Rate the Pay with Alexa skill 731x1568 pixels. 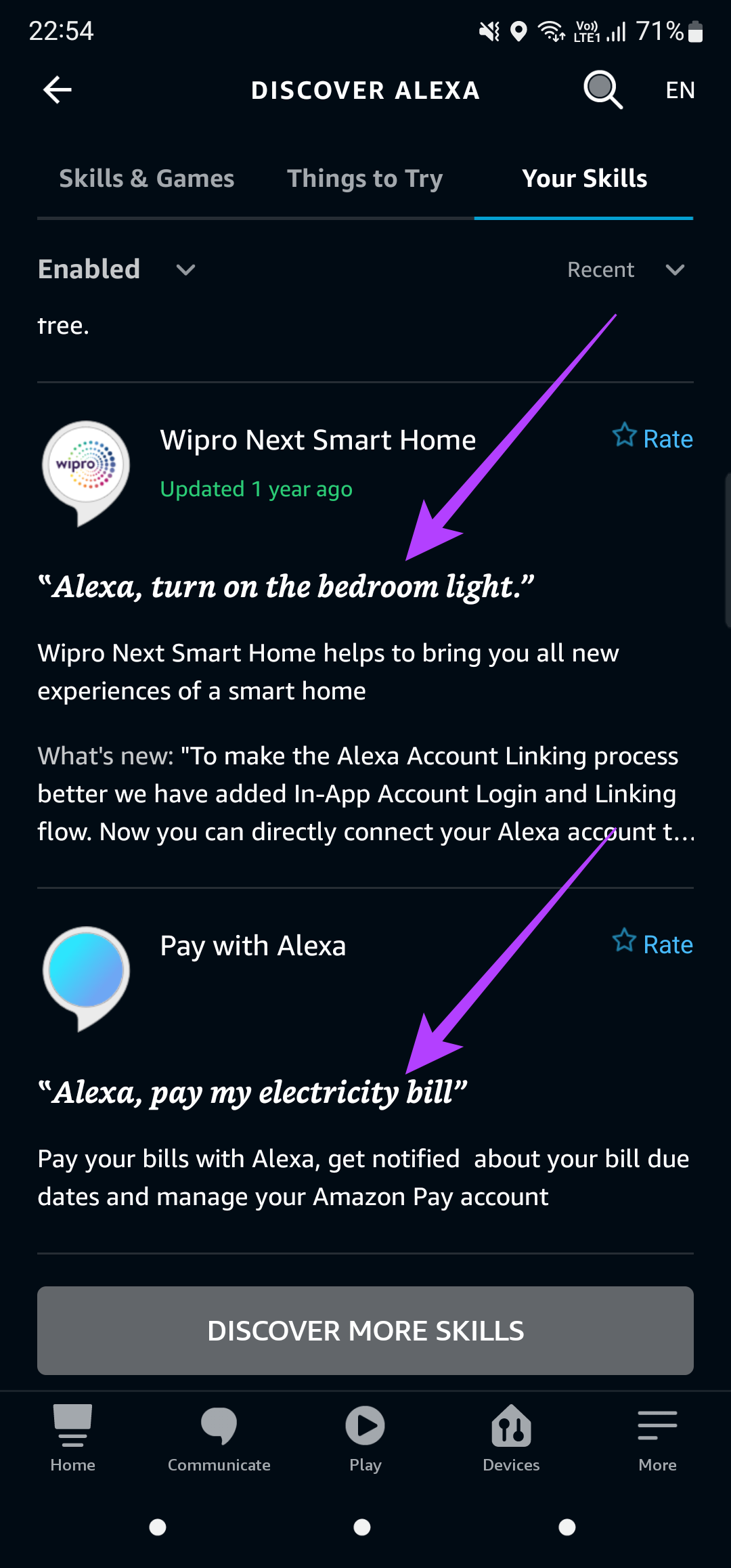pyautogui.click(x=653, y=944)
